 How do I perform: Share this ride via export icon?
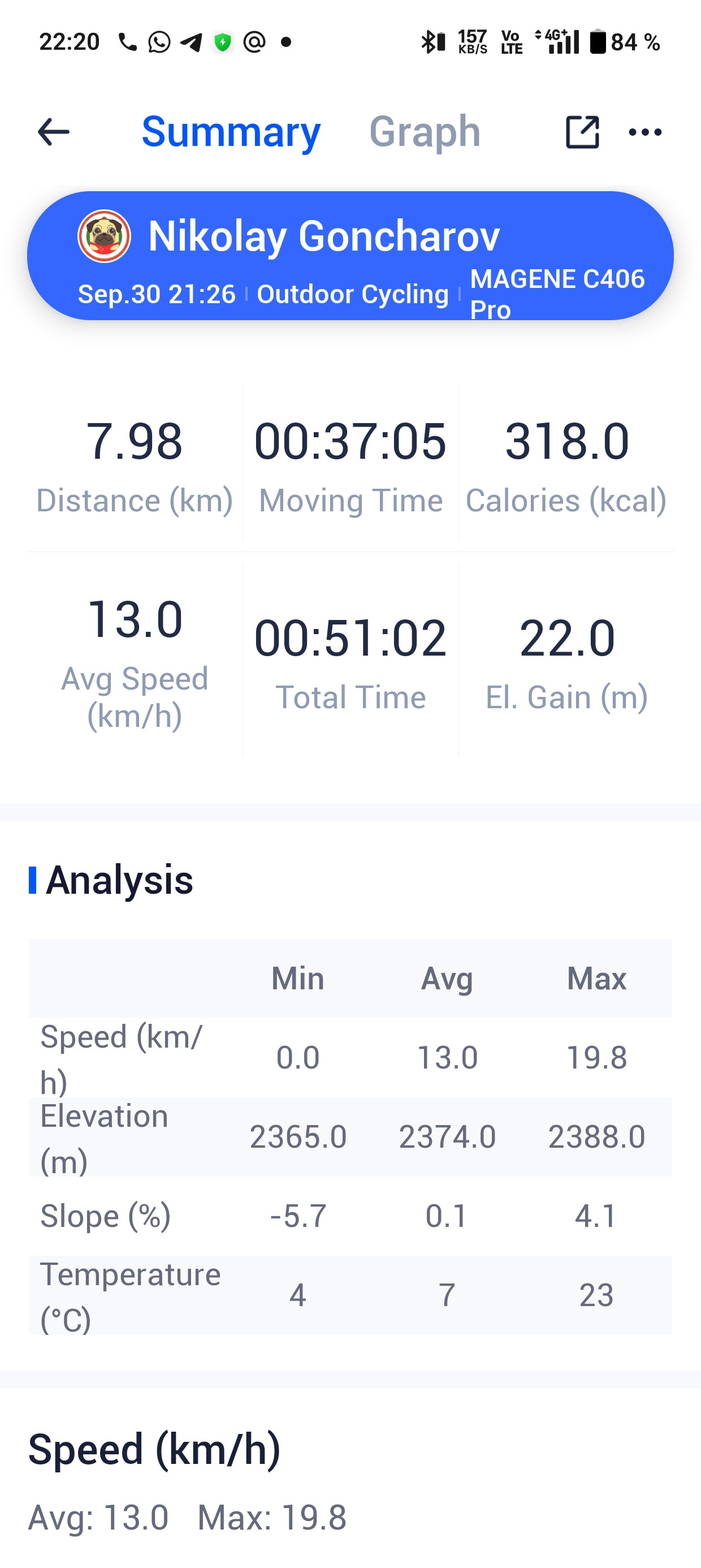pos(582,131)
